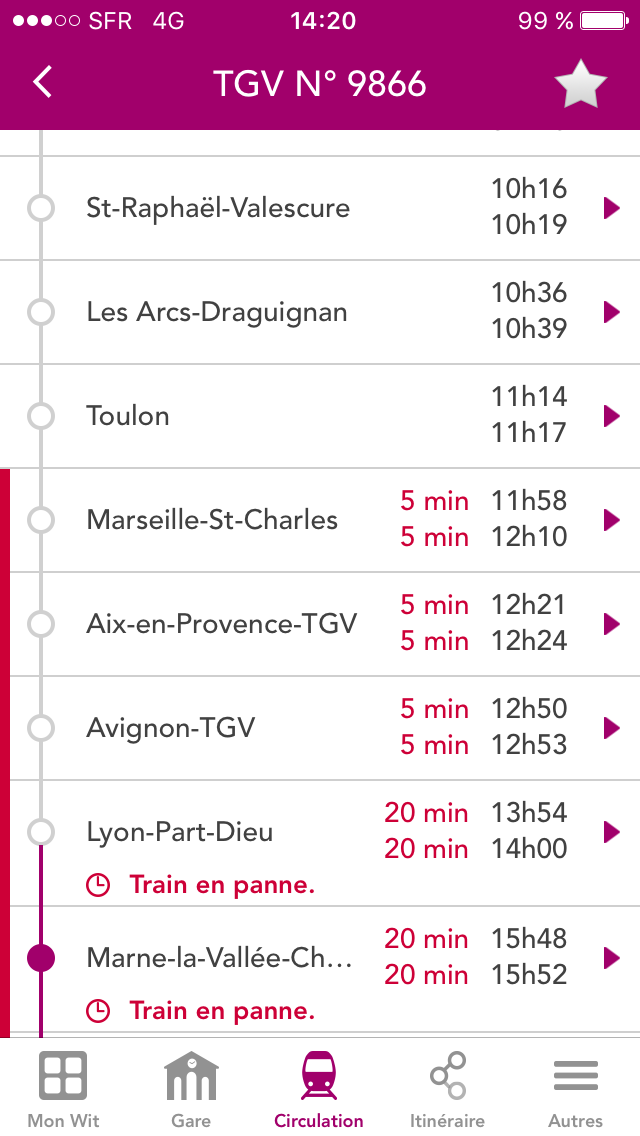Select the Toulon stop

coord(320,416)
